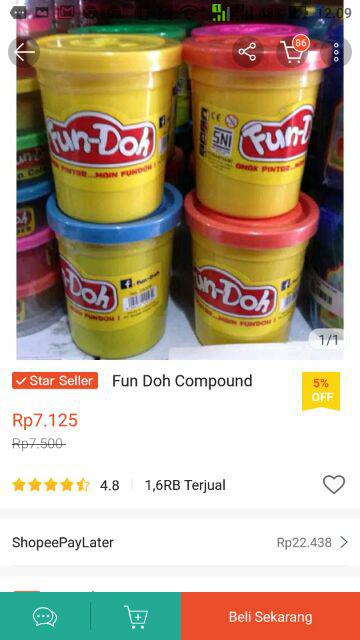Image resolution: width=360 pixels, height=640 pixels.
Task: Add product to favorites with heart icon
Action: pos(334,484)
